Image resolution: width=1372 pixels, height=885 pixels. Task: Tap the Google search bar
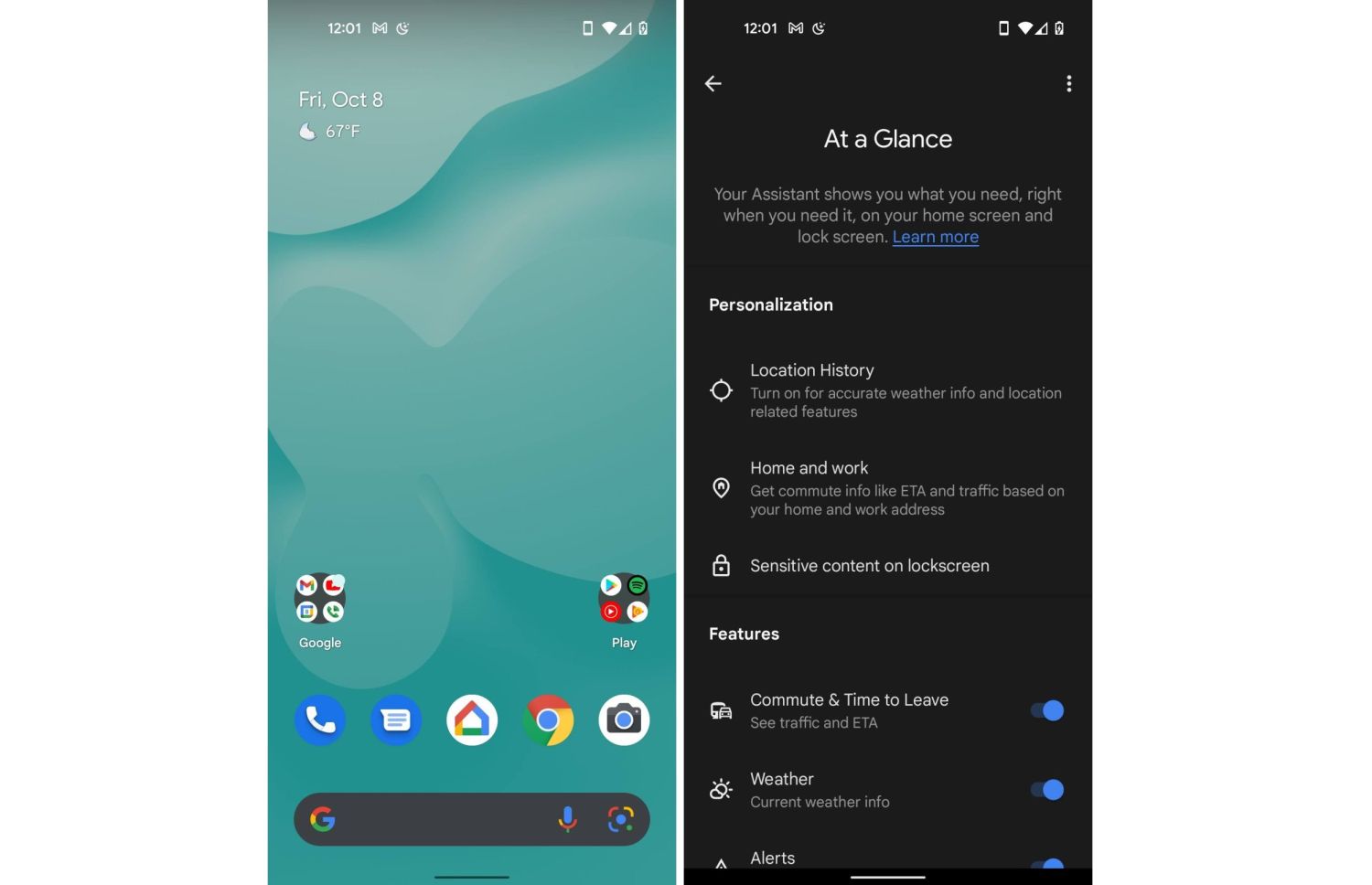coord(439,819)
